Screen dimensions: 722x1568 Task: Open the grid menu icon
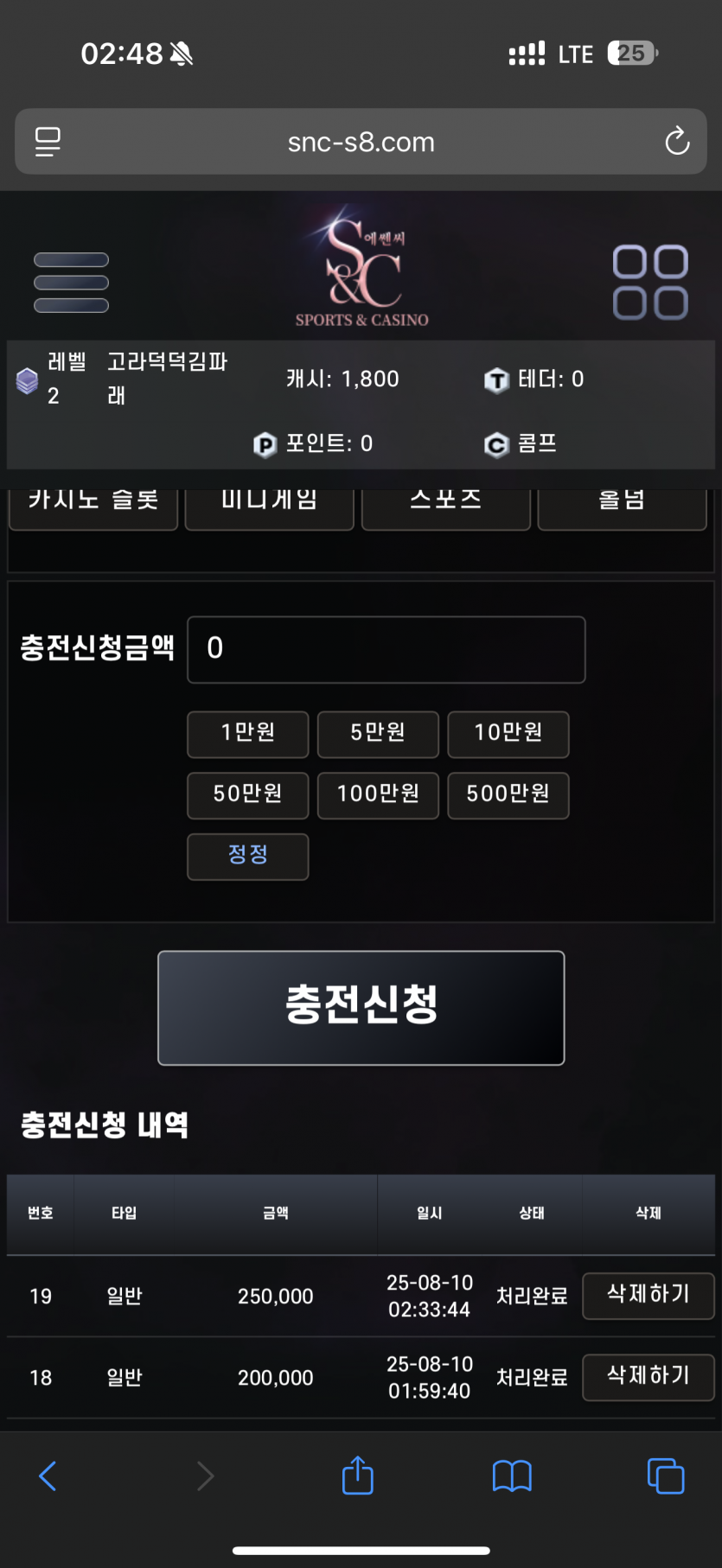[650, 283]
